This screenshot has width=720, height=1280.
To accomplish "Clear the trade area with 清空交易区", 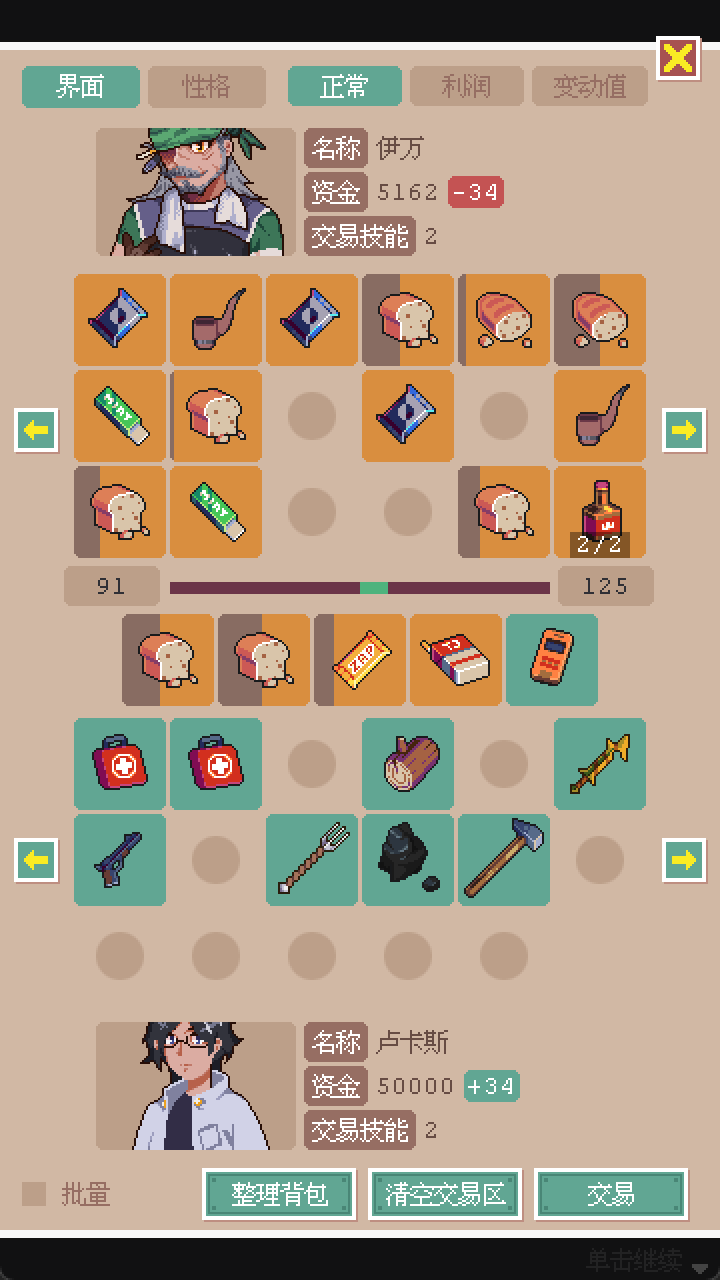I will pyautogui.click(x=446, y=1194).
